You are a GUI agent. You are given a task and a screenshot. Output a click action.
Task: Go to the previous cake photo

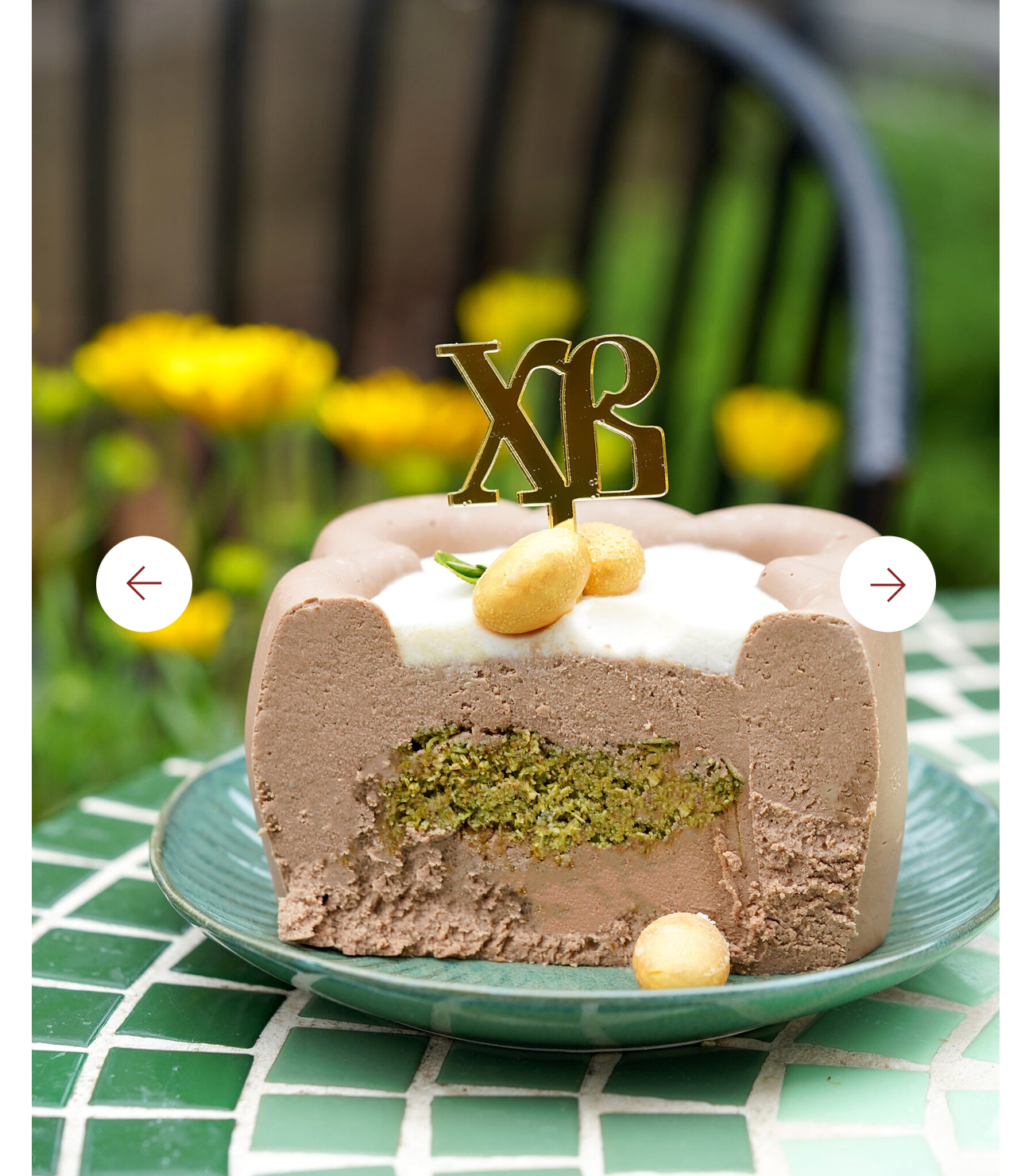[144, 584]
